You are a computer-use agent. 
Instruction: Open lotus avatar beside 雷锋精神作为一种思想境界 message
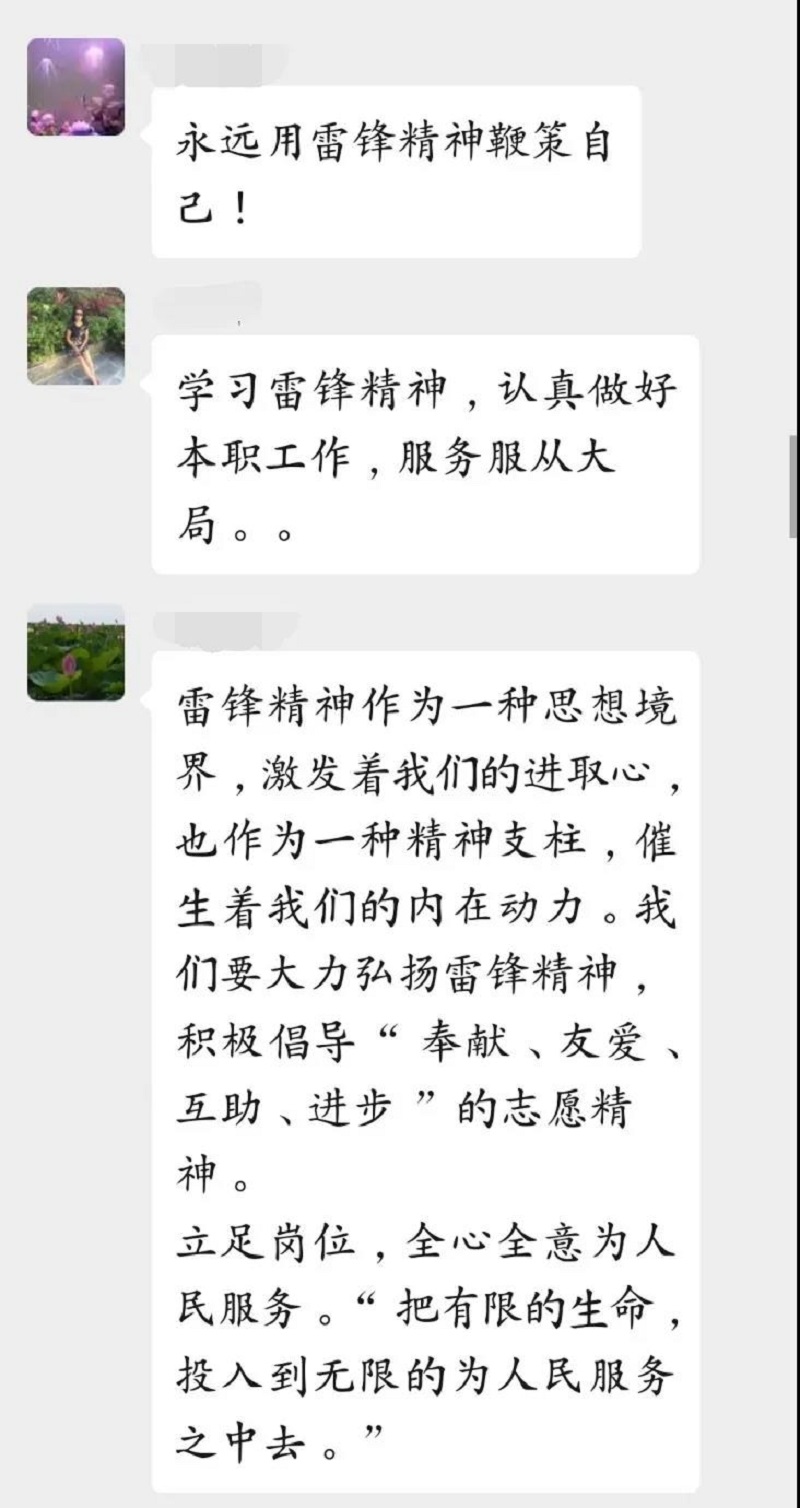click(76, 652)
